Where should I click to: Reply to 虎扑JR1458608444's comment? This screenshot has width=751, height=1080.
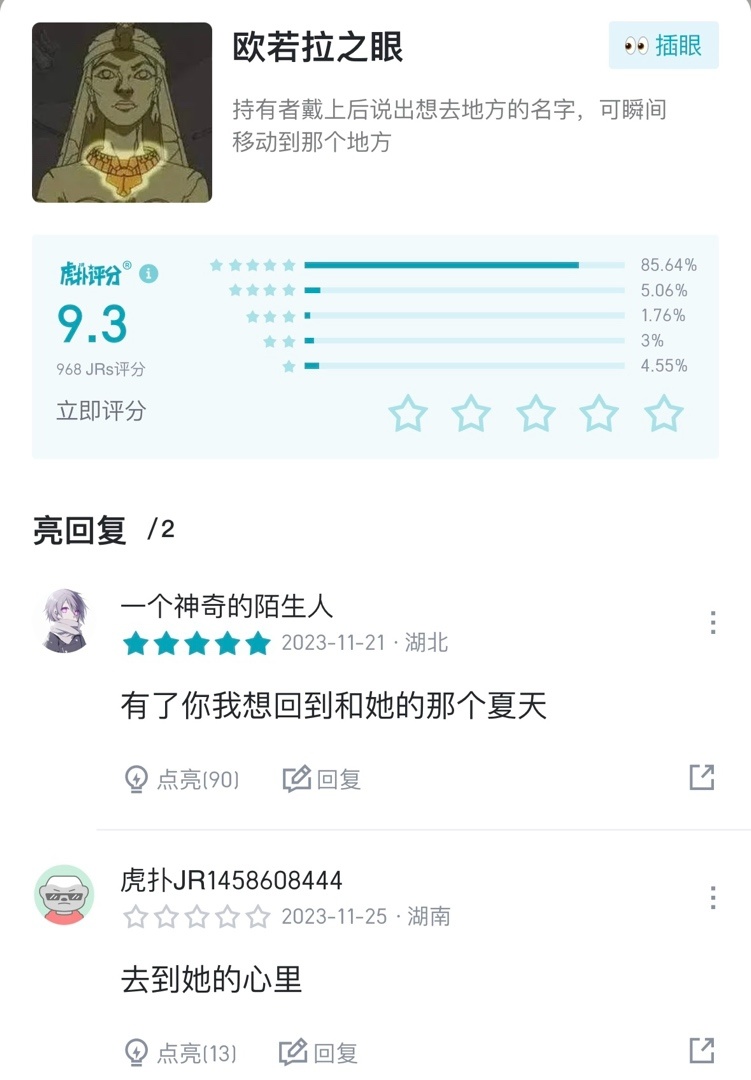(x=319, y=1052)
